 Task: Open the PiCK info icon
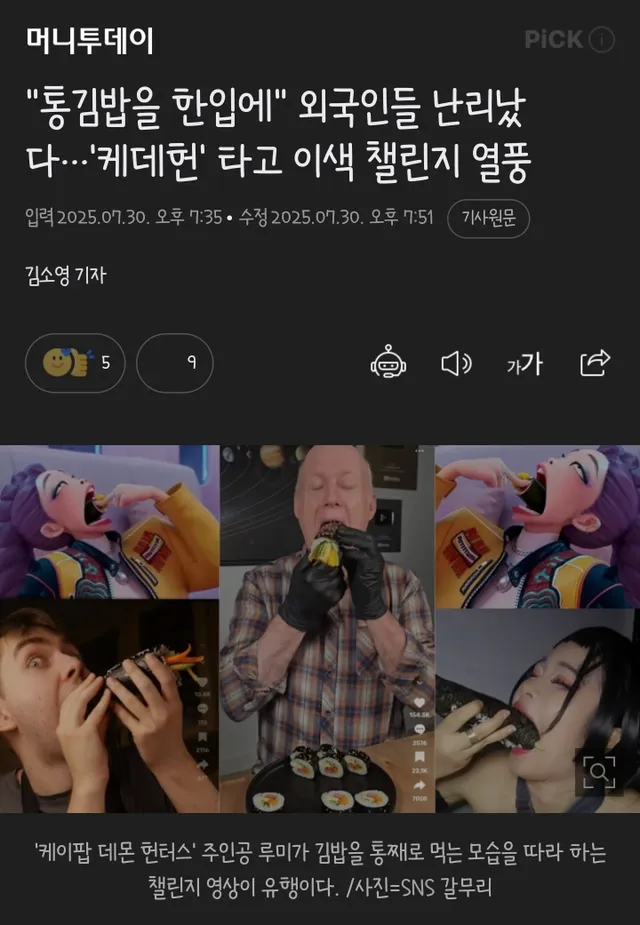pos(602,40)
